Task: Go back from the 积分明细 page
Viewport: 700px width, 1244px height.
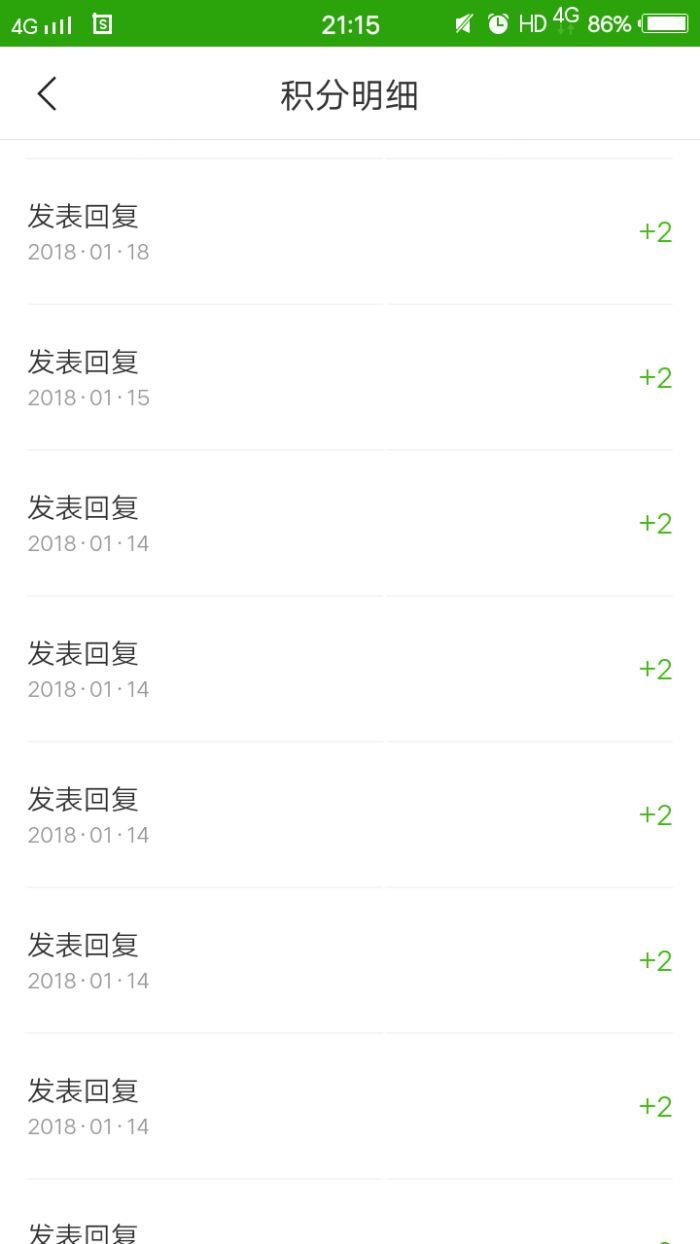Action: (47, 94)
